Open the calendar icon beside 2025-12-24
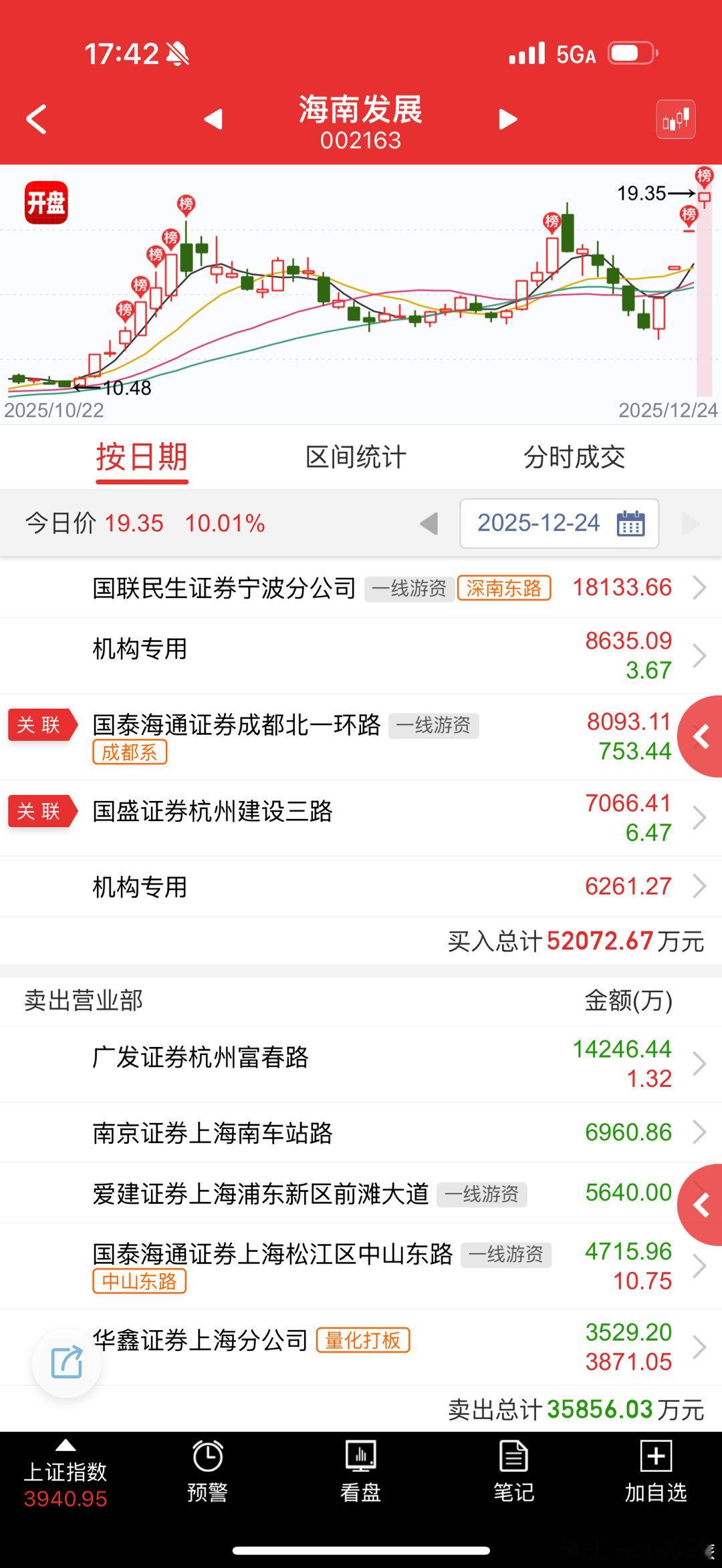 631,524
